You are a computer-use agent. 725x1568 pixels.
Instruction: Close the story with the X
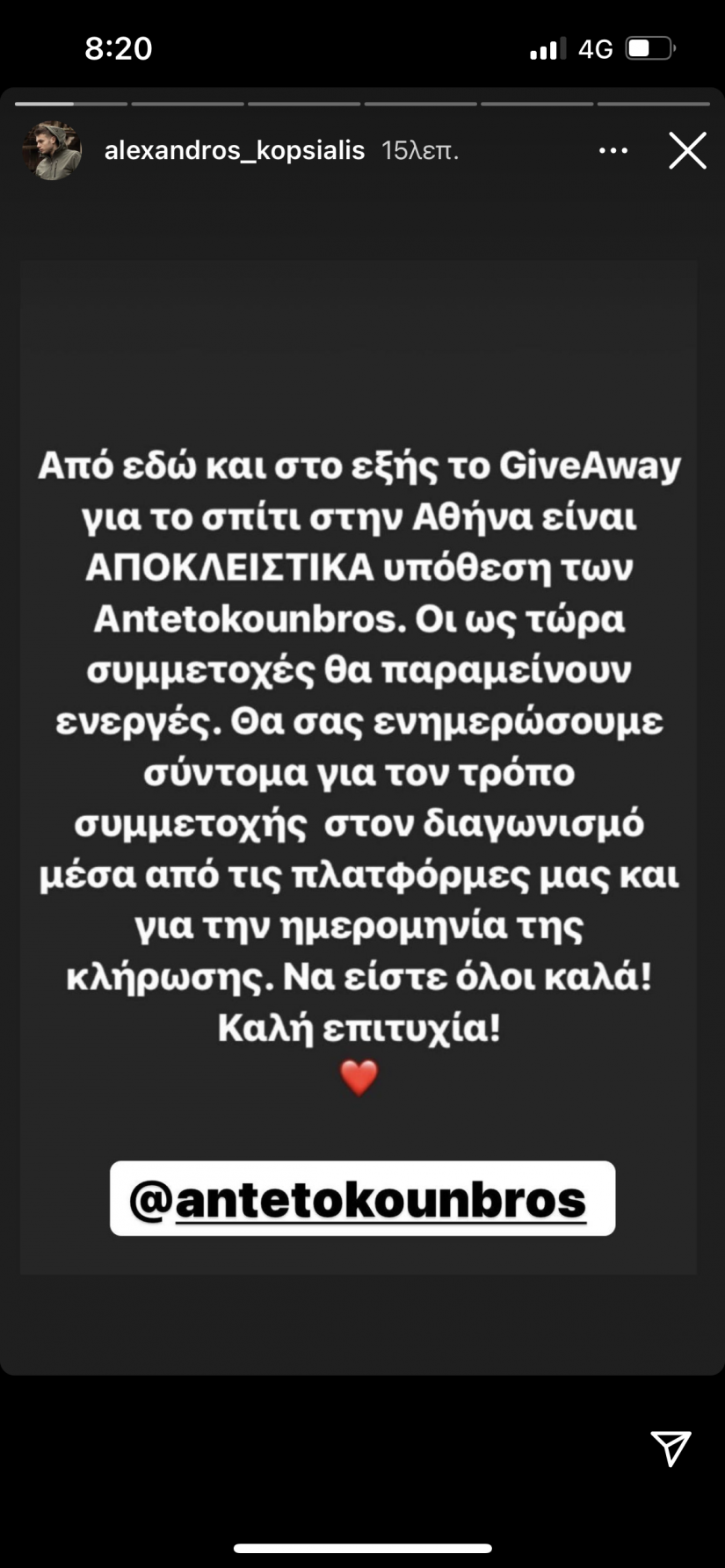pyautogui.click(x=687, y=150)
